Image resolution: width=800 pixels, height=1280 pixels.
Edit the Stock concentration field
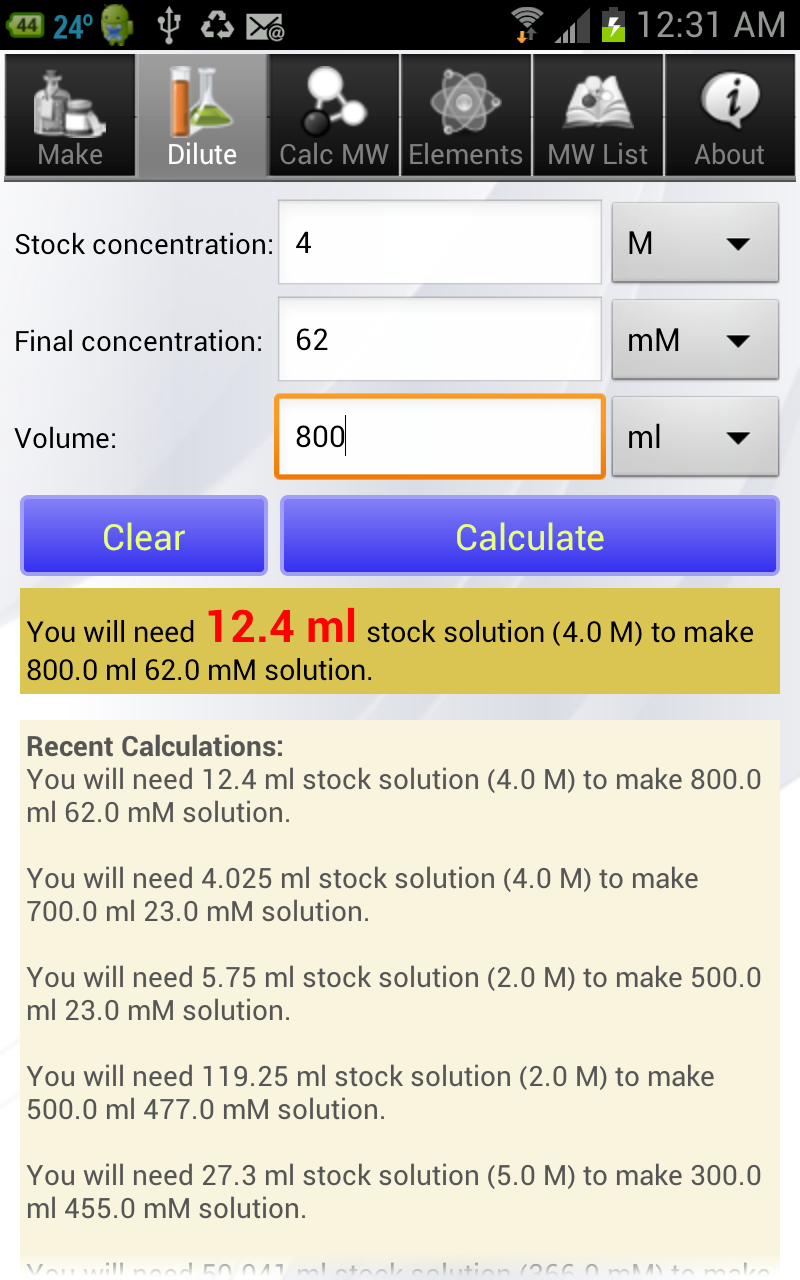(x=440, y=243)
